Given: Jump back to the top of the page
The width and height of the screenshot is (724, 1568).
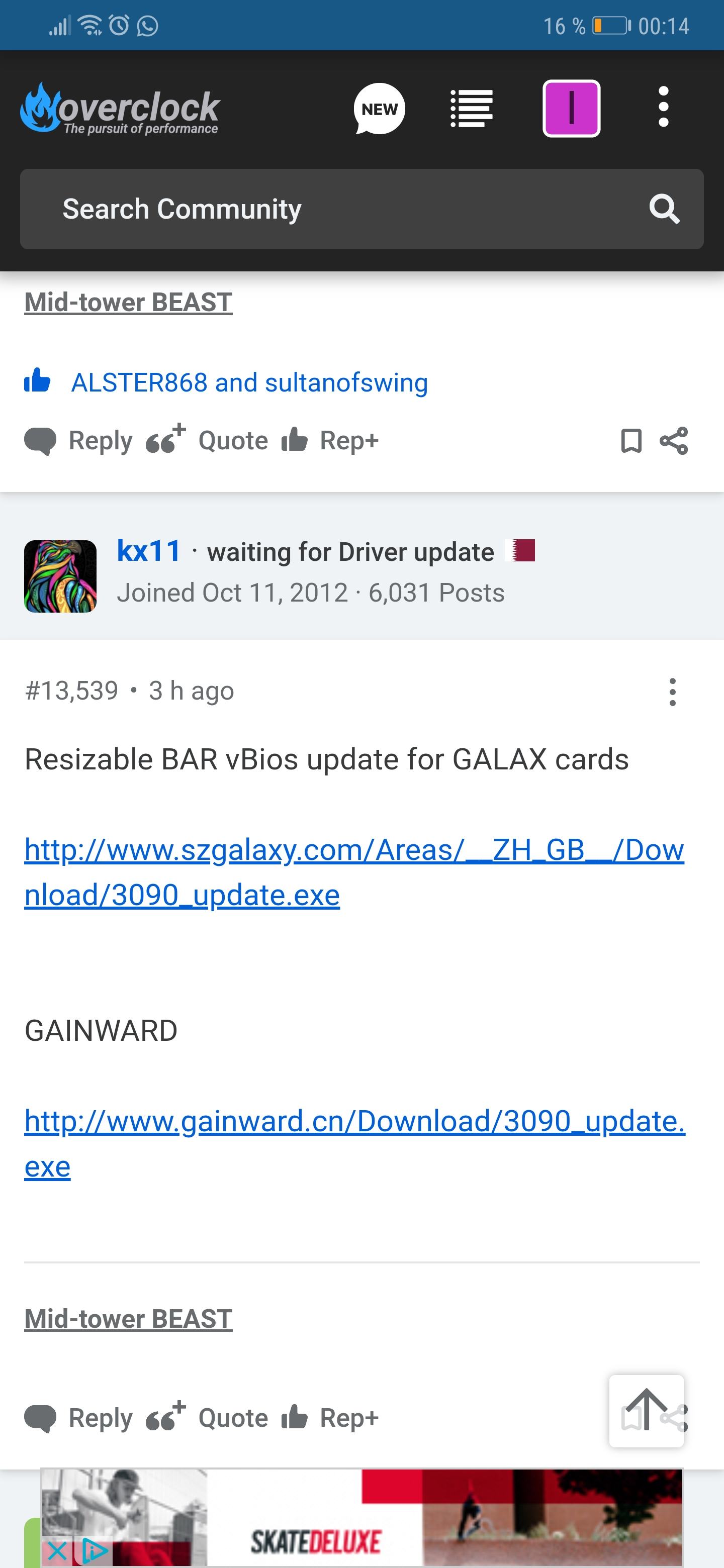Looking at the screenshot, I should (x=646, y=1410).
